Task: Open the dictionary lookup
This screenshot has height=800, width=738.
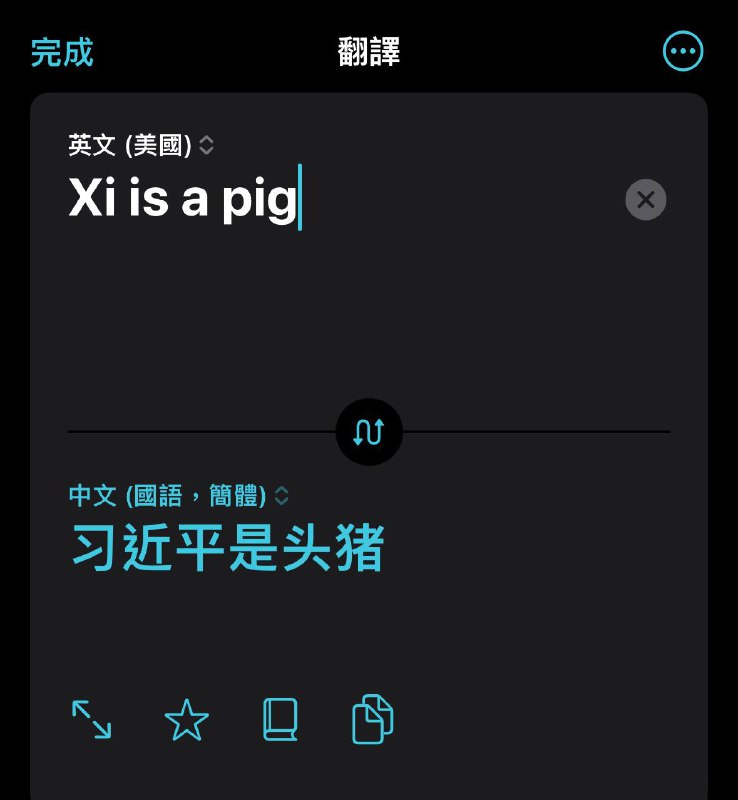Action: 281,718
